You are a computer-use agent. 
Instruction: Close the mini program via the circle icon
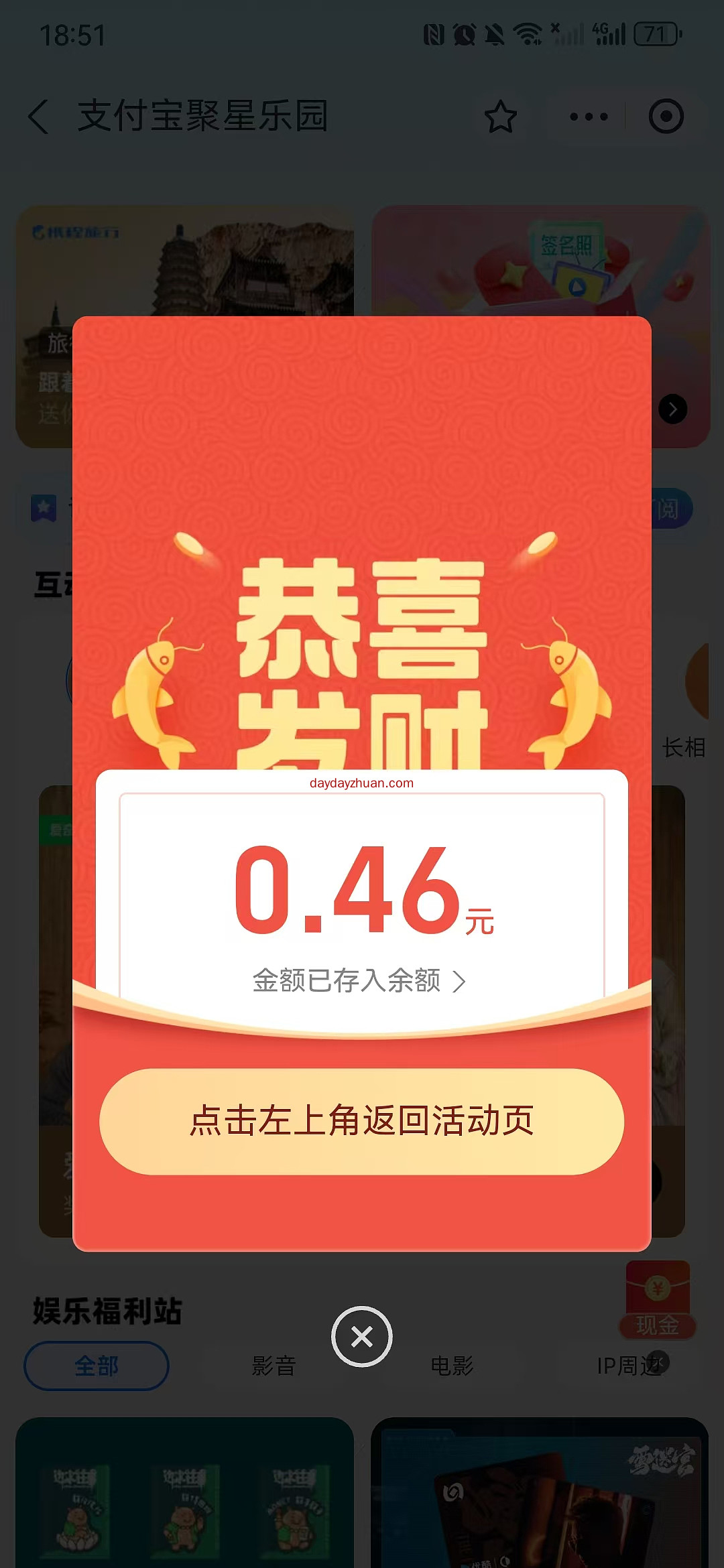[x=666, y=117]
